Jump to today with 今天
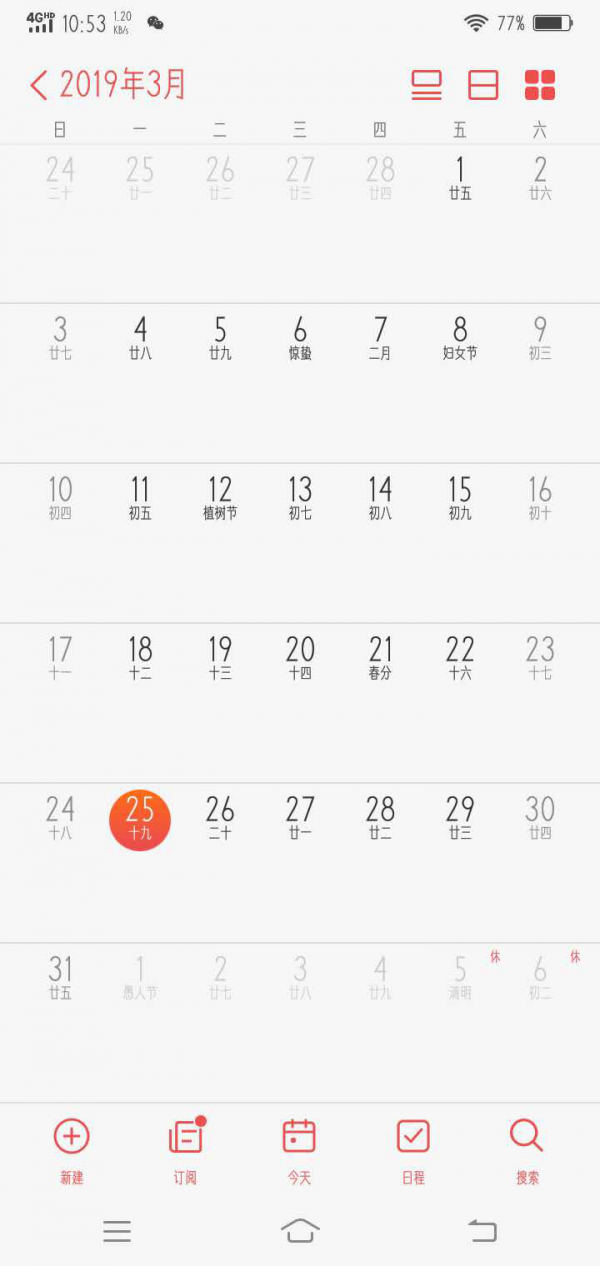The width and height of the screenshot is (600, 1266). coord(299,1148)
